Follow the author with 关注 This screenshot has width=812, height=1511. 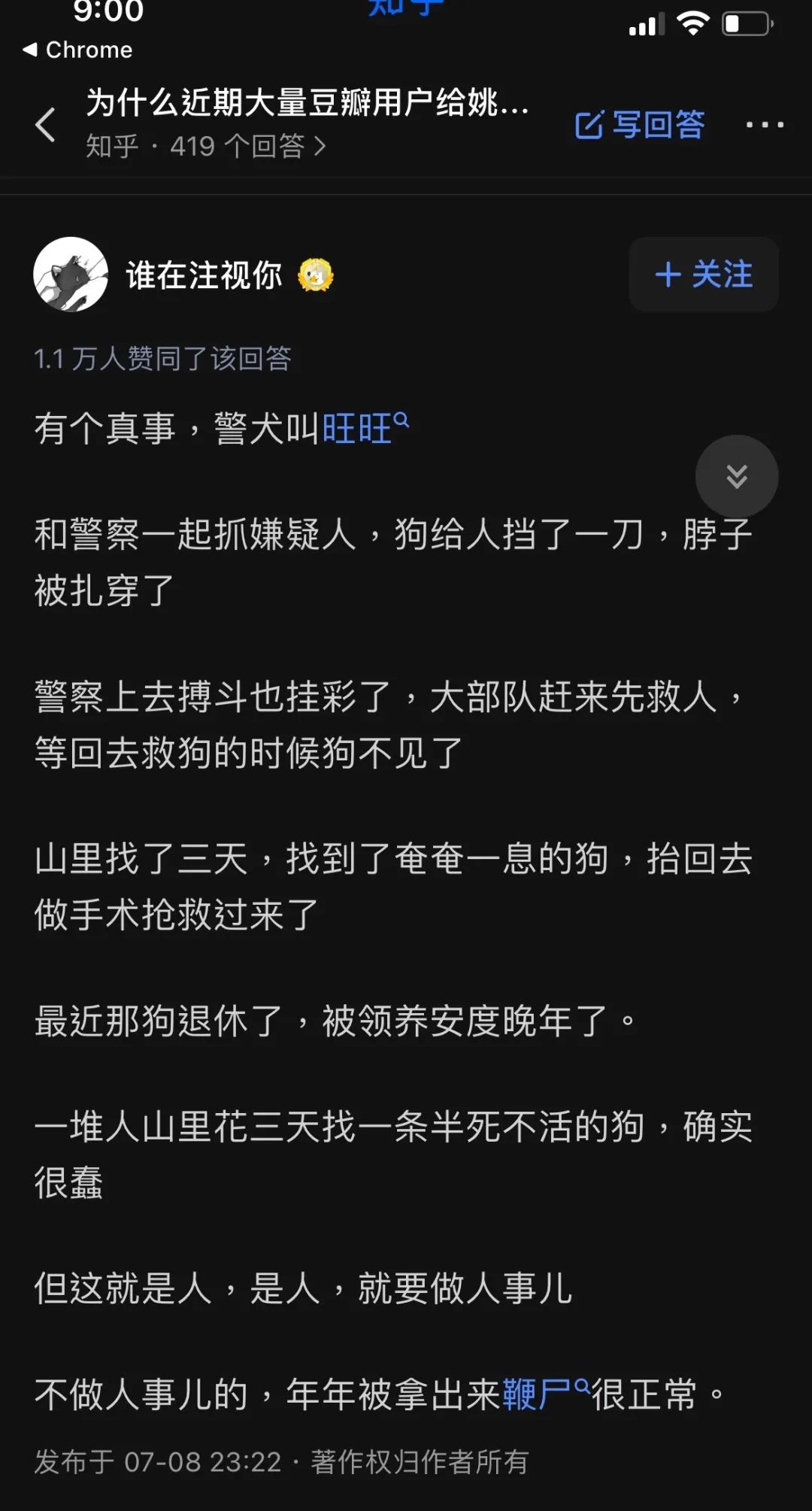pos(703,275)
